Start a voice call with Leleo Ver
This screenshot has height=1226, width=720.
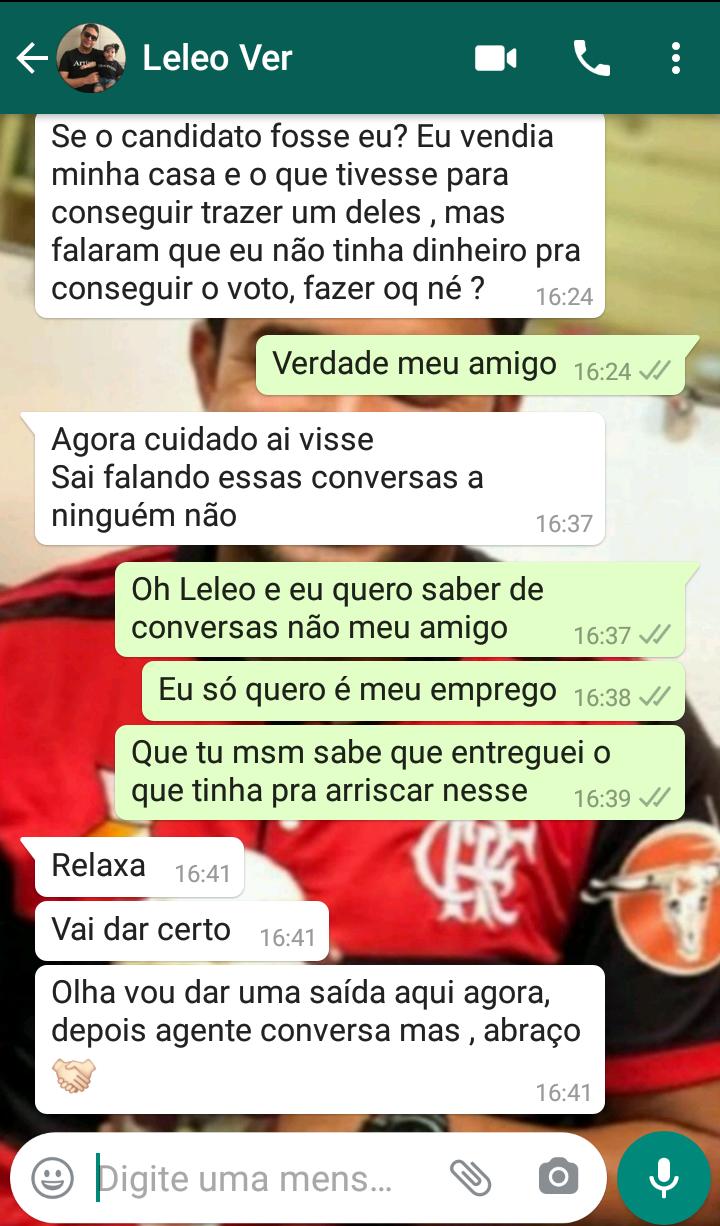(x=592, y=59)
